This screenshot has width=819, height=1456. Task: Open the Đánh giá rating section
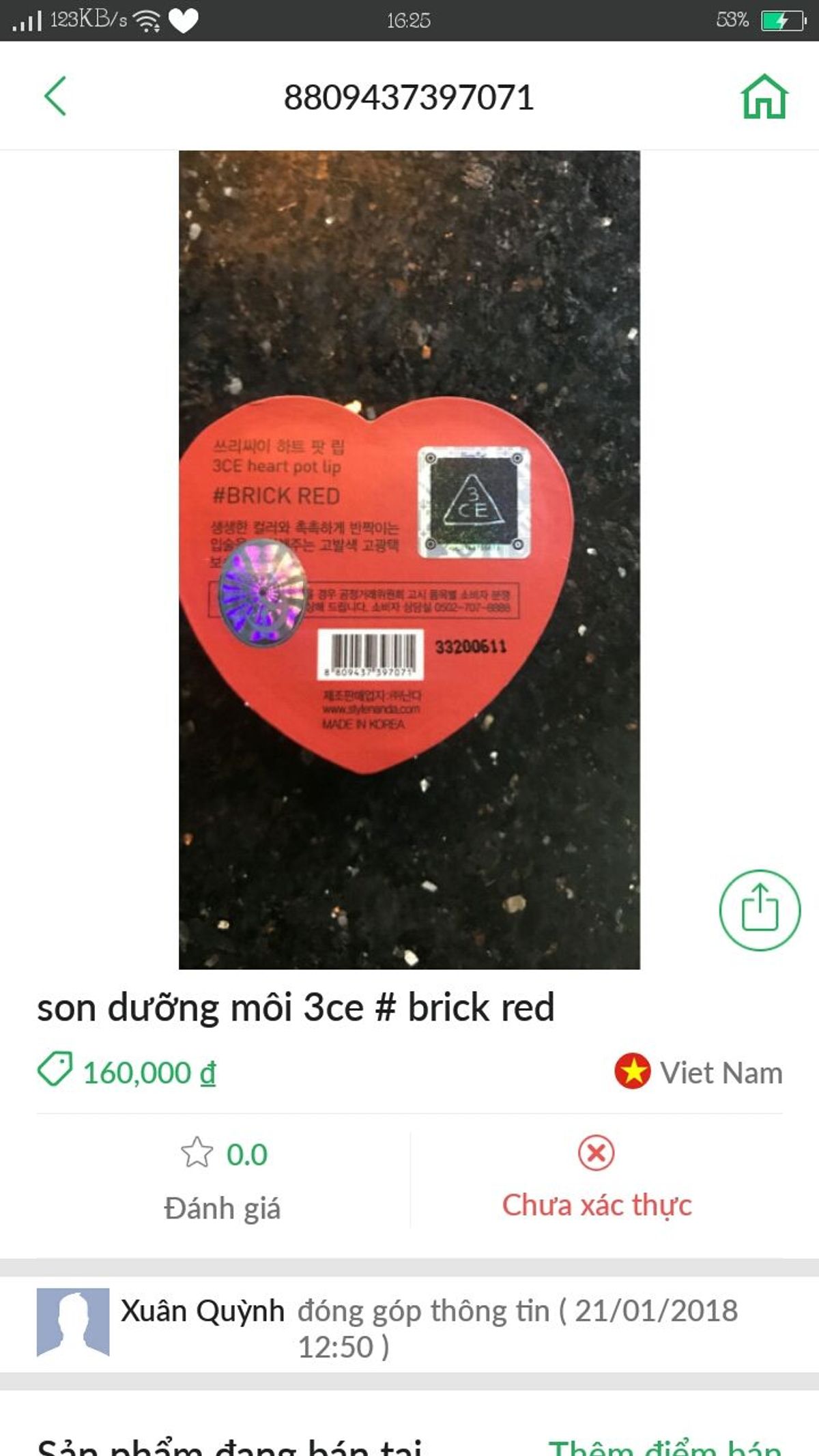(223, 1179)
